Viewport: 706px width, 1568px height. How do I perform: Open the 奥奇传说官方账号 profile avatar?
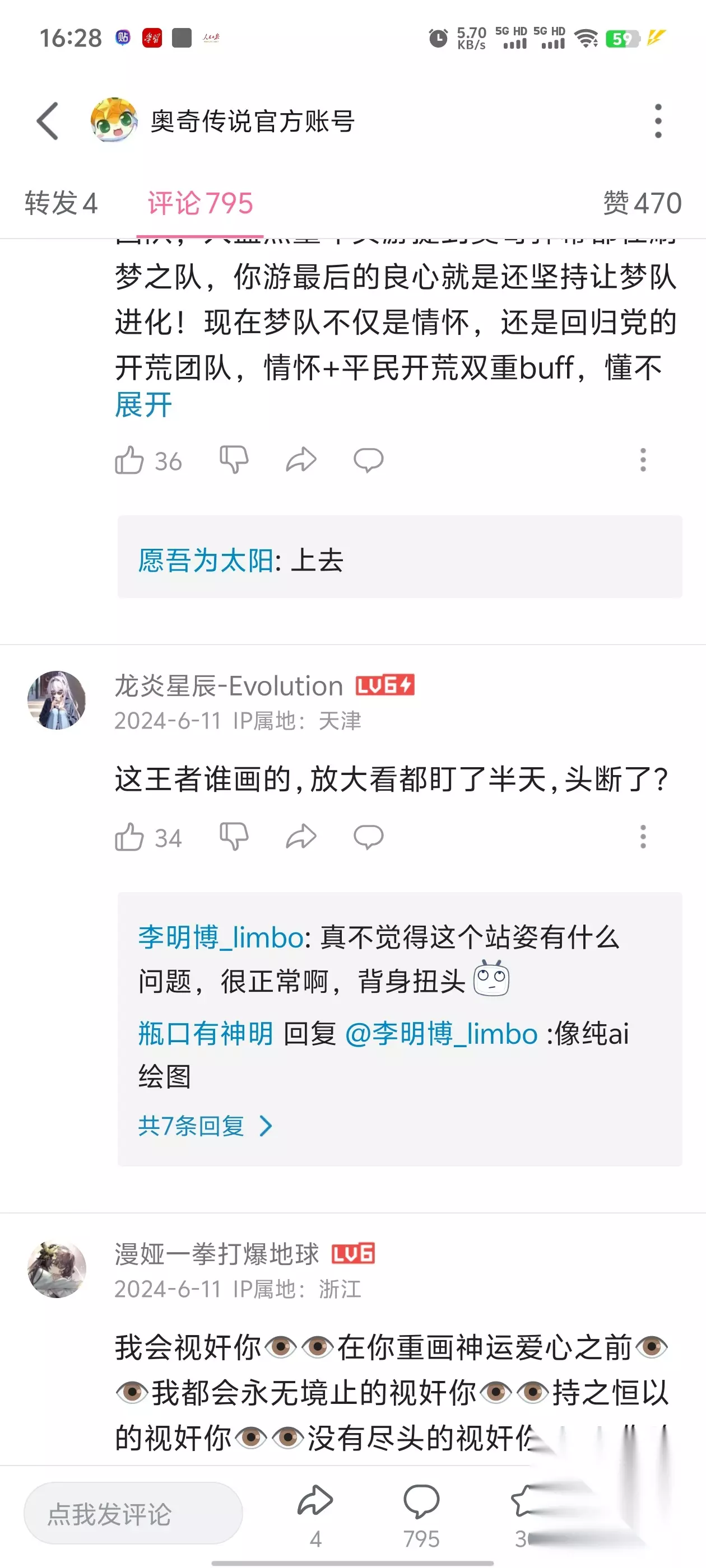coord(114,120)
